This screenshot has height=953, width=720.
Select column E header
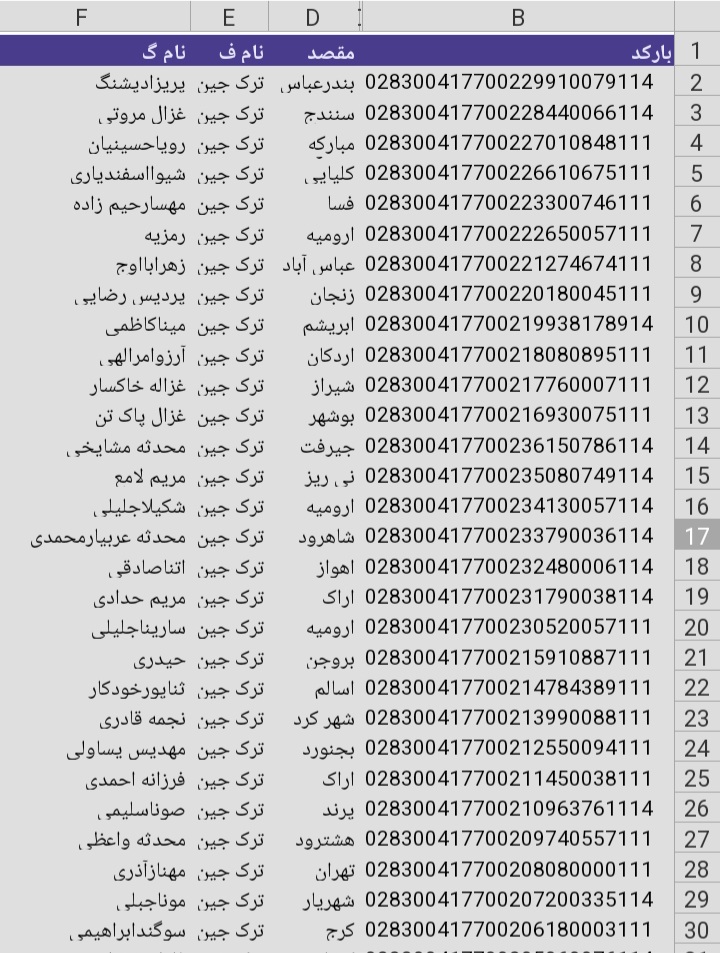click(x=229, y=17)
